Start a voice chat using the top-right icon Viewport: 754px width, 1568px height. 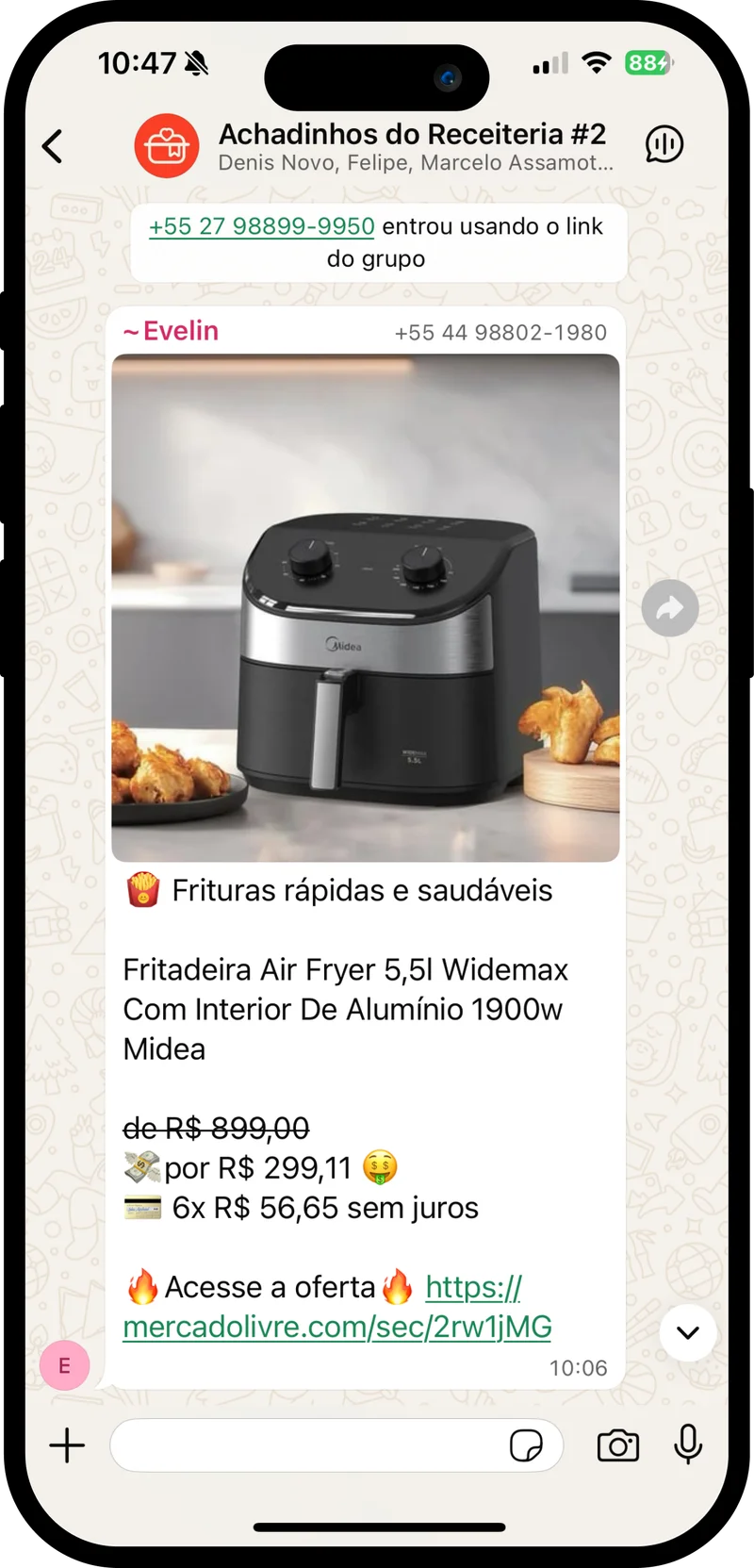tap(664, 144)
